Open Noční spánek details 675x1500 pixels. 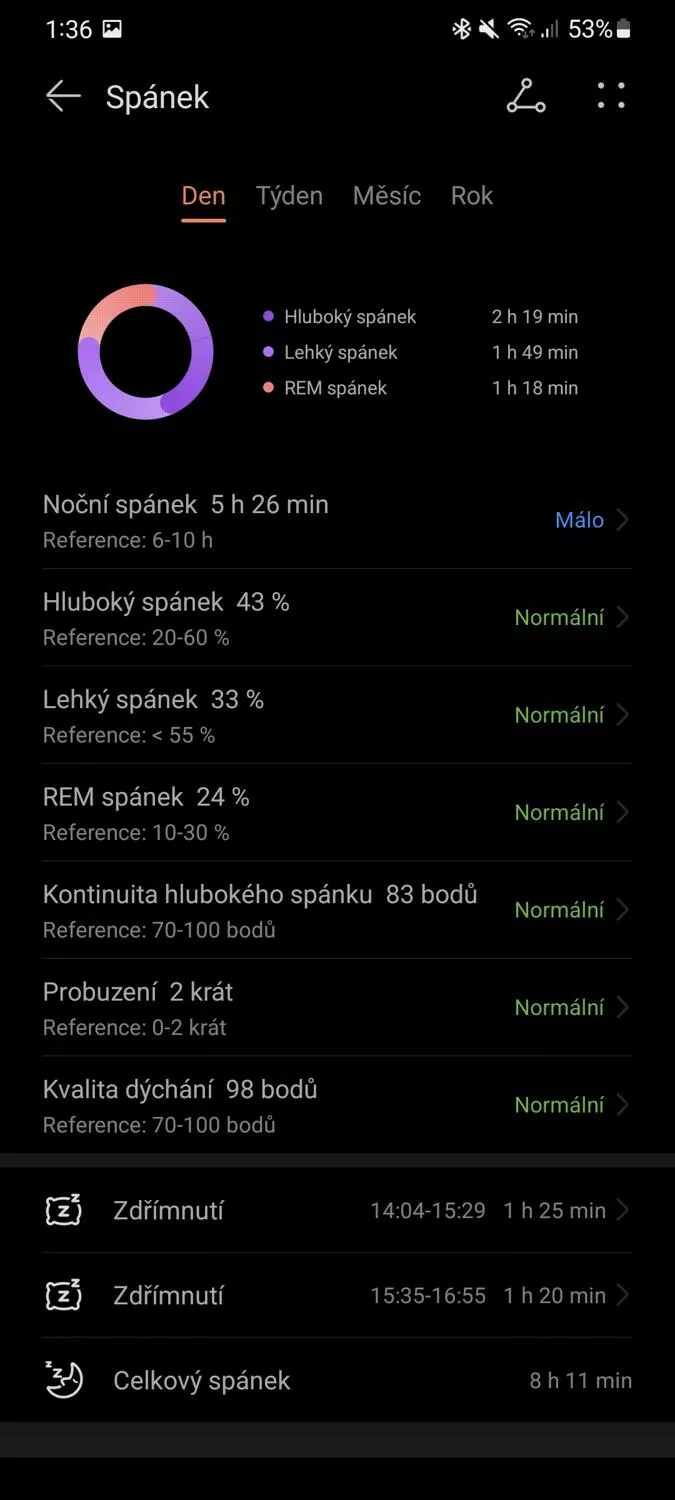[337, 520]
